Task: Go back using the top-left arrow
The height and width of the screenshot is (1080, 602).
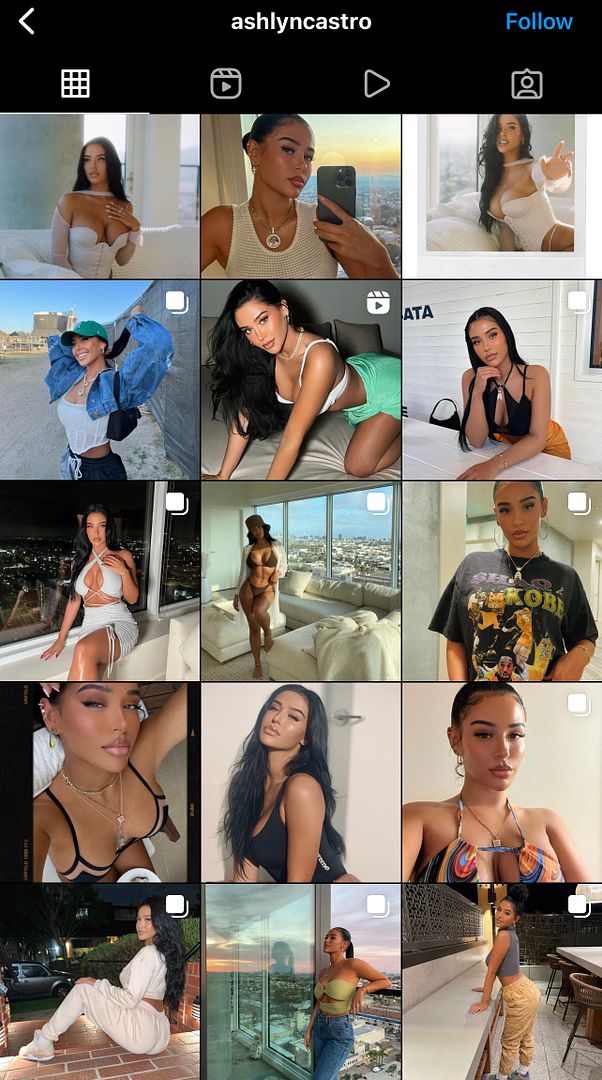Action: [x=26, y=21]
